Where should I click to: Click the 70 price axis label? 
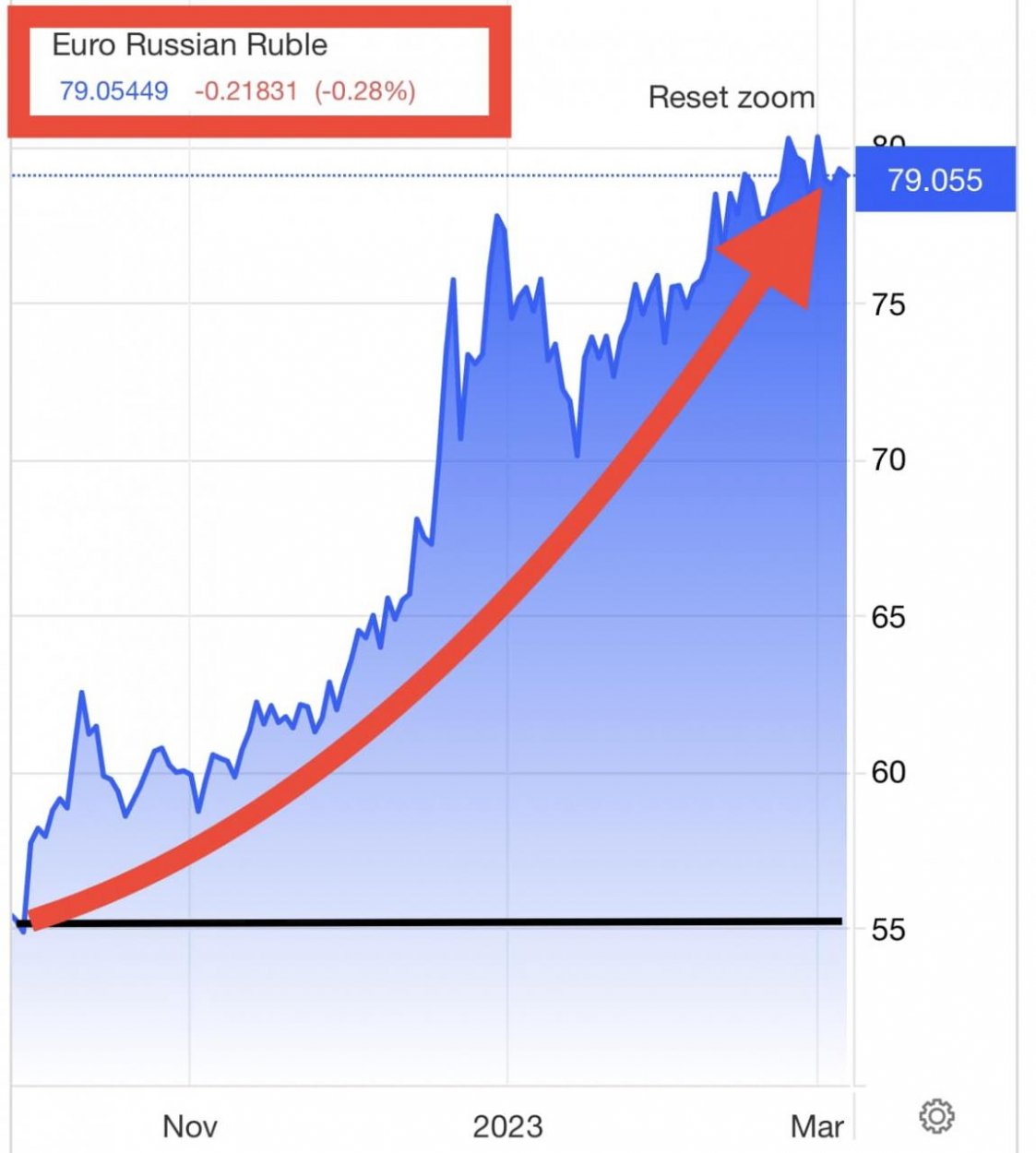(x=891, y=458)
